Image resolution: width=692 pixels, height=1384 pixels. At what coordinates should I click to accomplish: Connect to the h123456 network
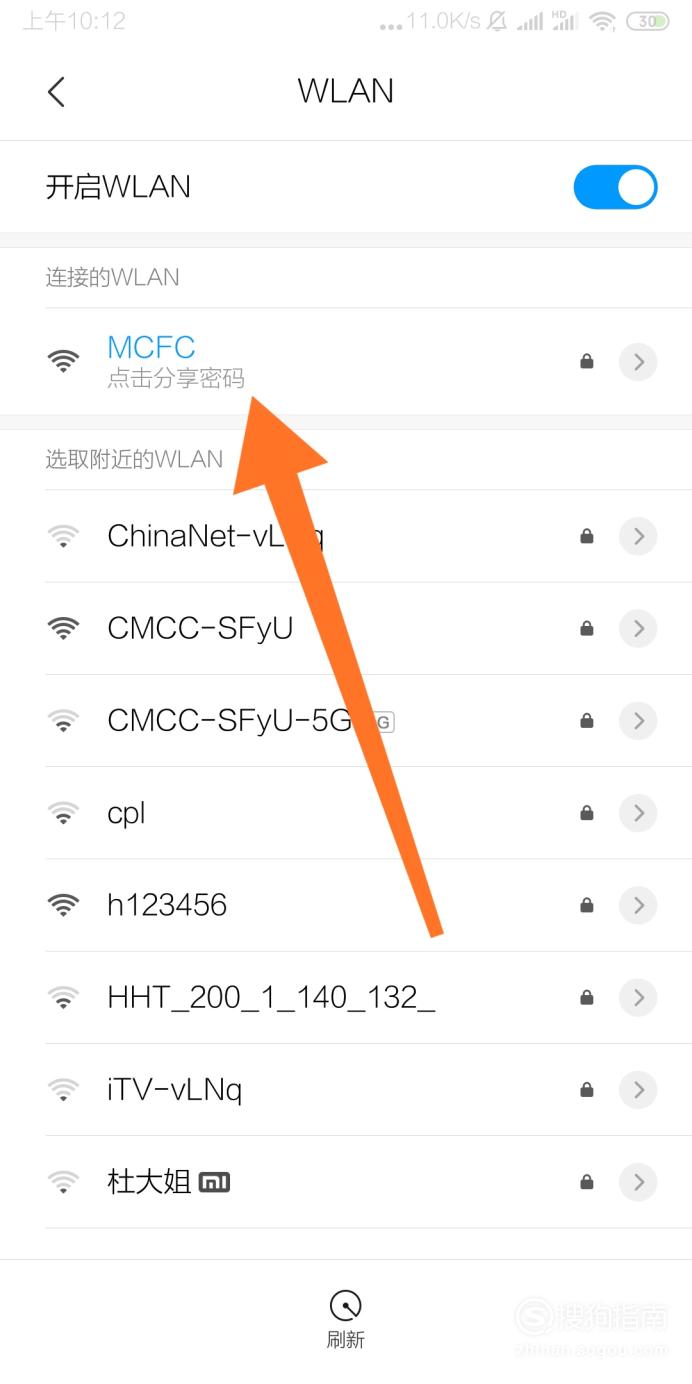[x=346, y=905]
